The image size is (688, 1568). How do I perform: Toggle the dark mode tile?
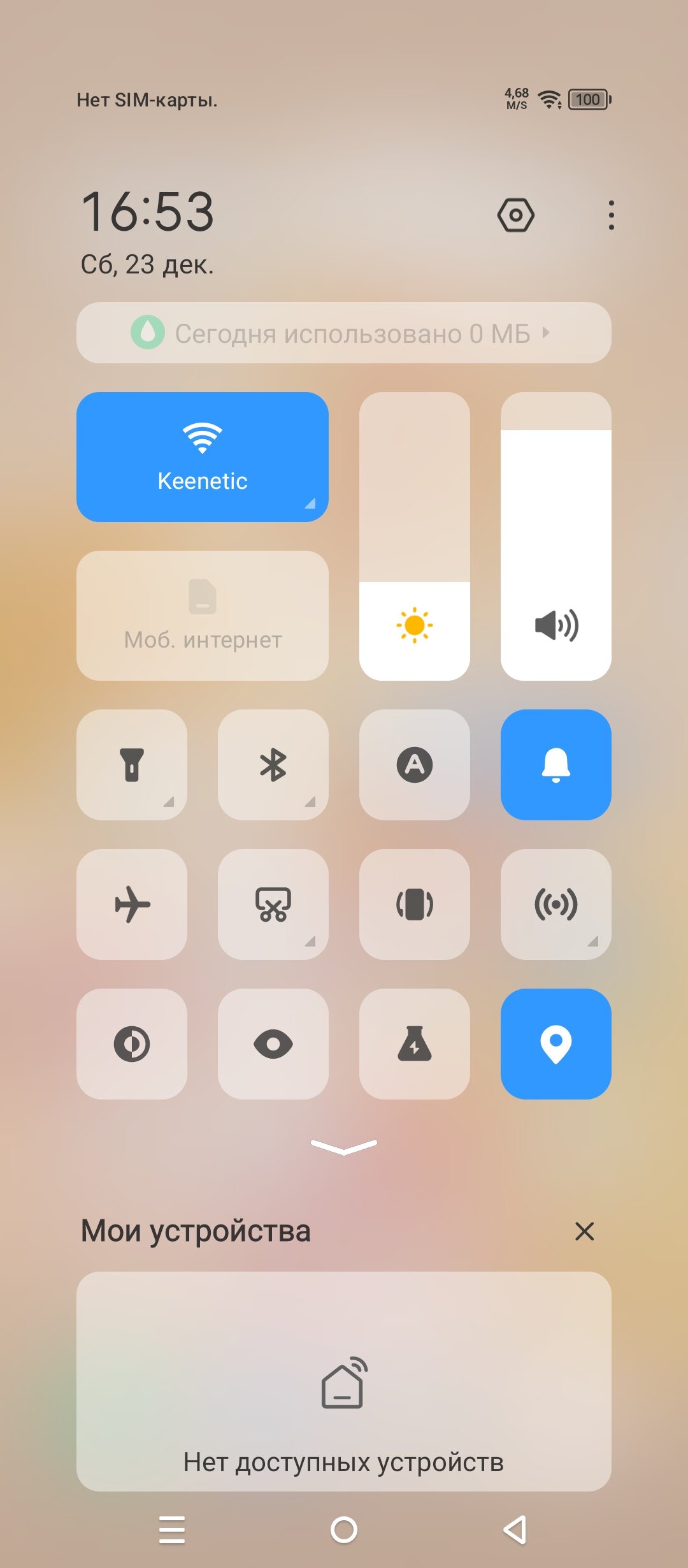click(x=132, y=1044)
